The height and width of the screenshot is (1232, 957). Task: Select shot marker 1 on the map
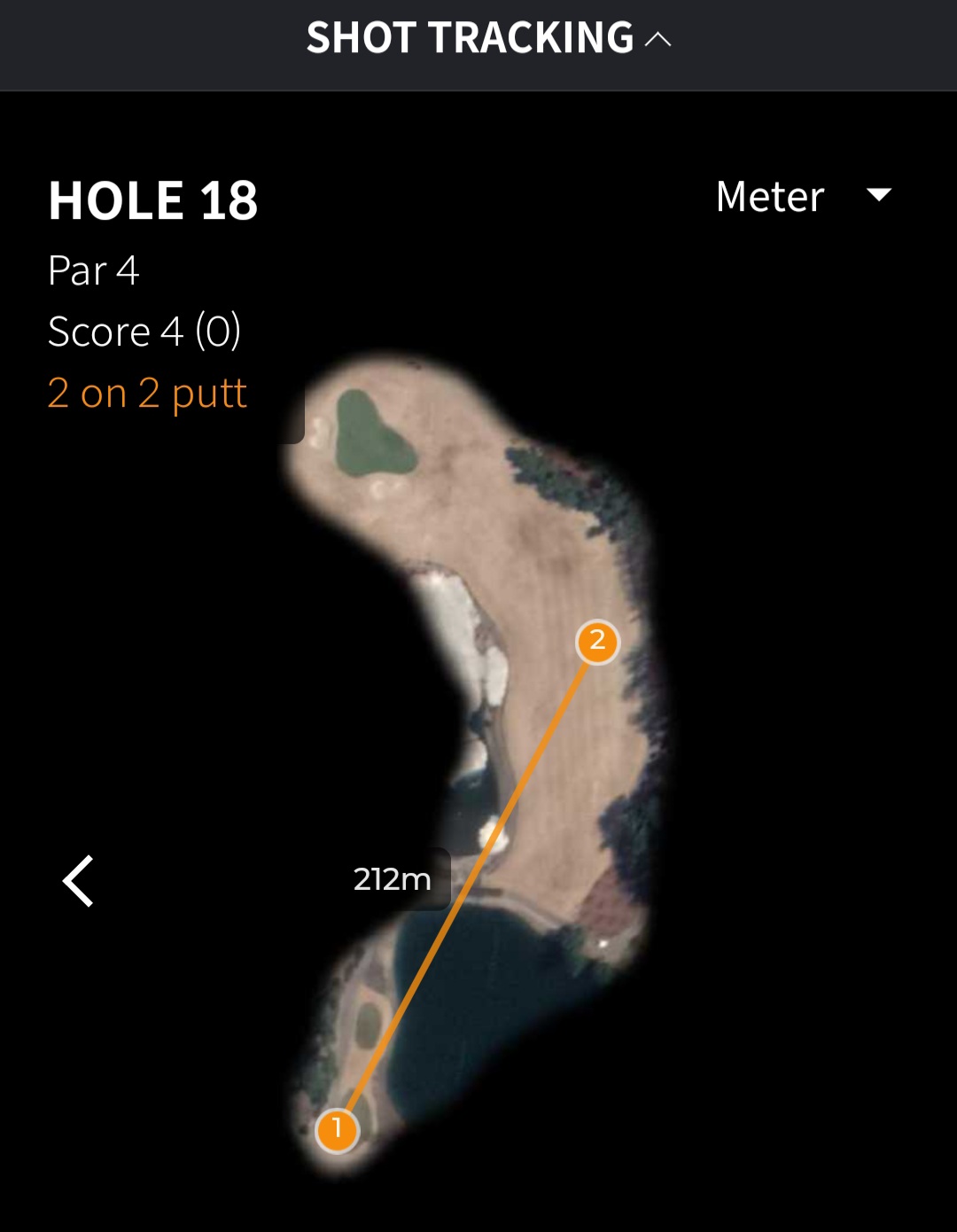tap(337, 1130)
